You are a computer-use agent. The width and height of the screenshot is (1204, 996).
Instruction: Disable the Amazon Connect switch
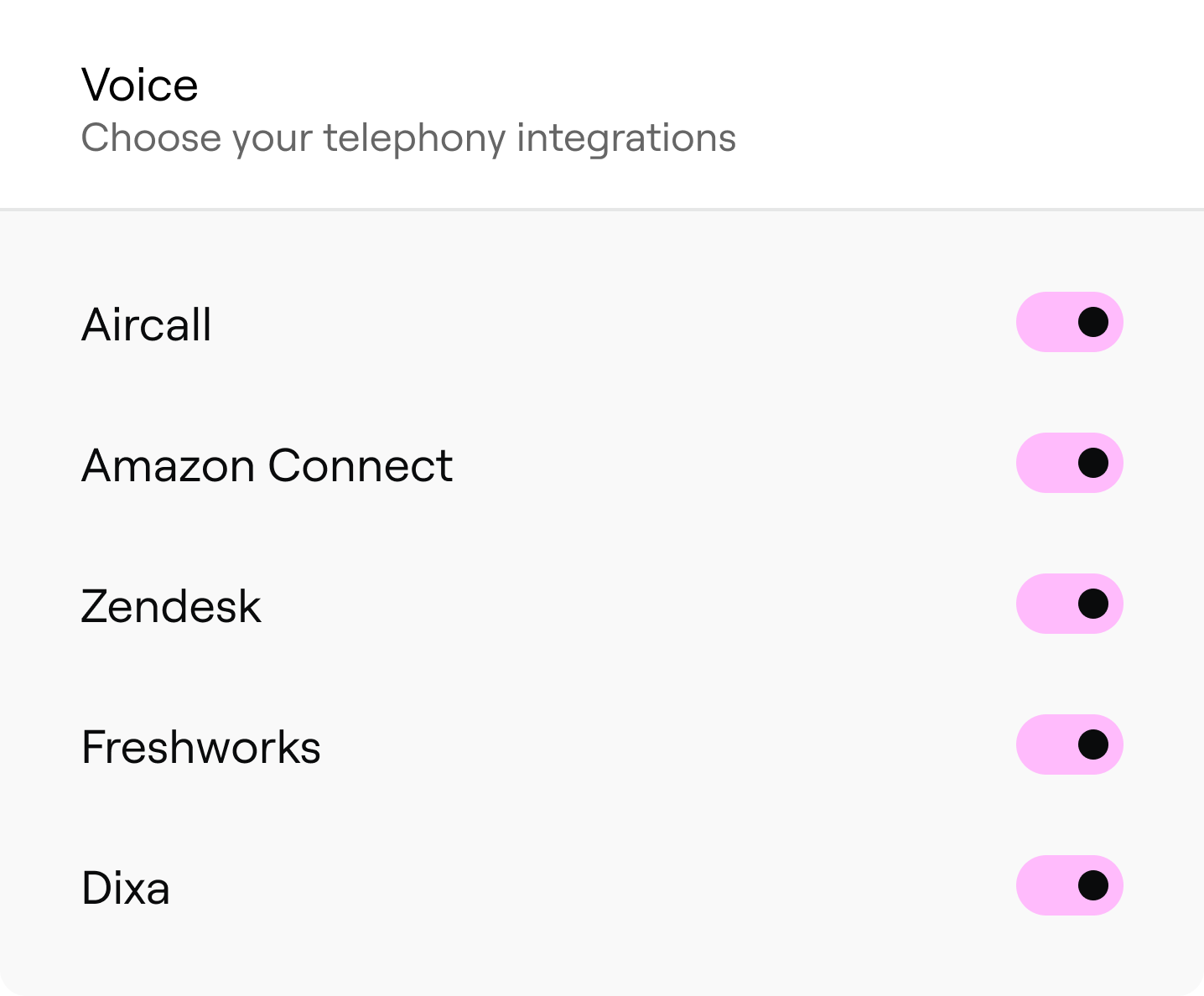coord(1069,463)
